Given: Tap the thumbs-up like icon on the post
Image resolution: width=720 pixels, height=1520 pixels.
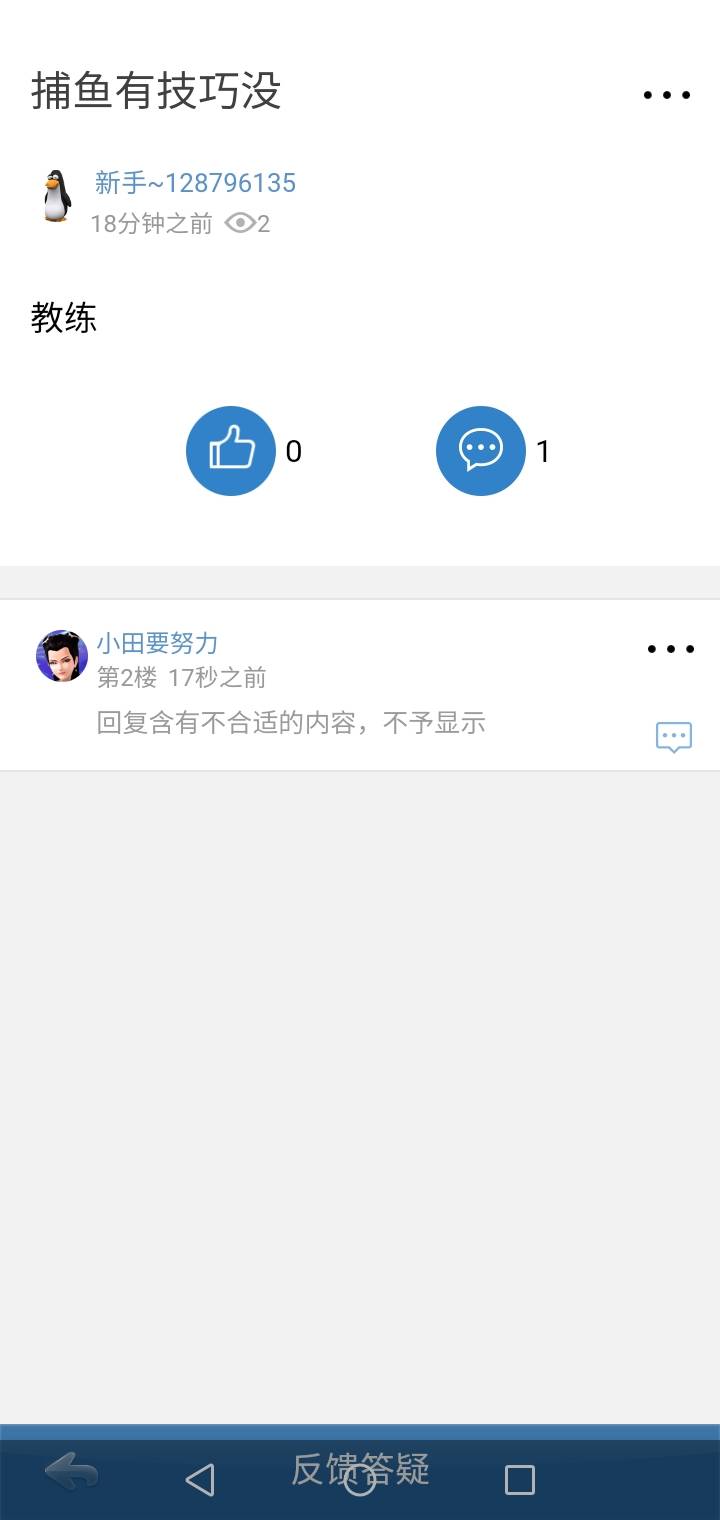Looking at the screenshot, I should 231,450.
